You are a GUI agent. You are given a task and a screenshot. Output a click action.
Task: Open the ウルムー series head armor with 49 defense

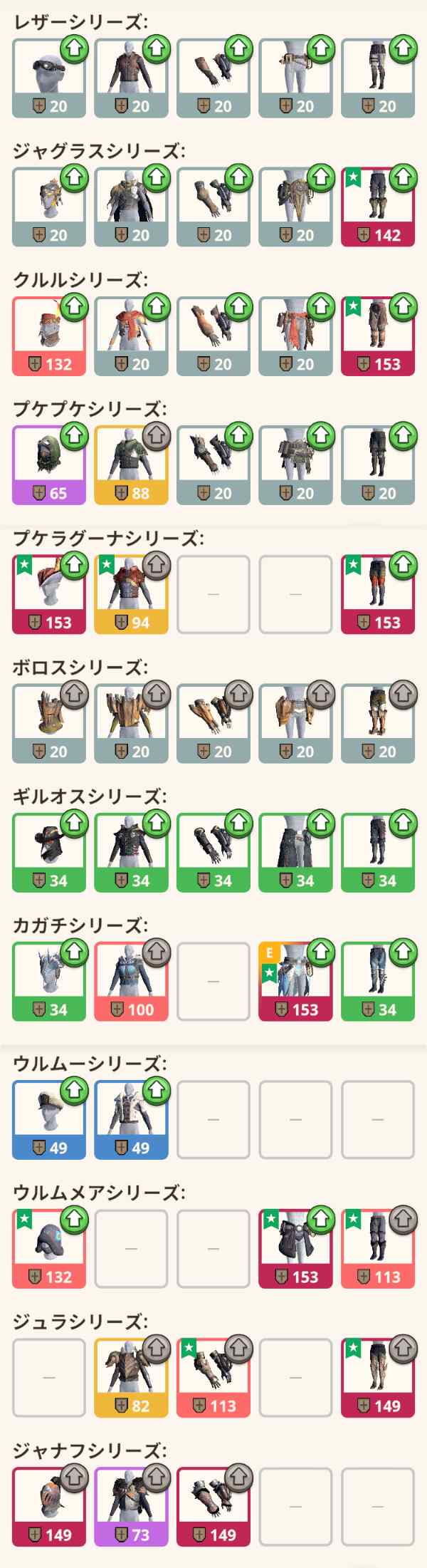click(x=48, y=1120)
